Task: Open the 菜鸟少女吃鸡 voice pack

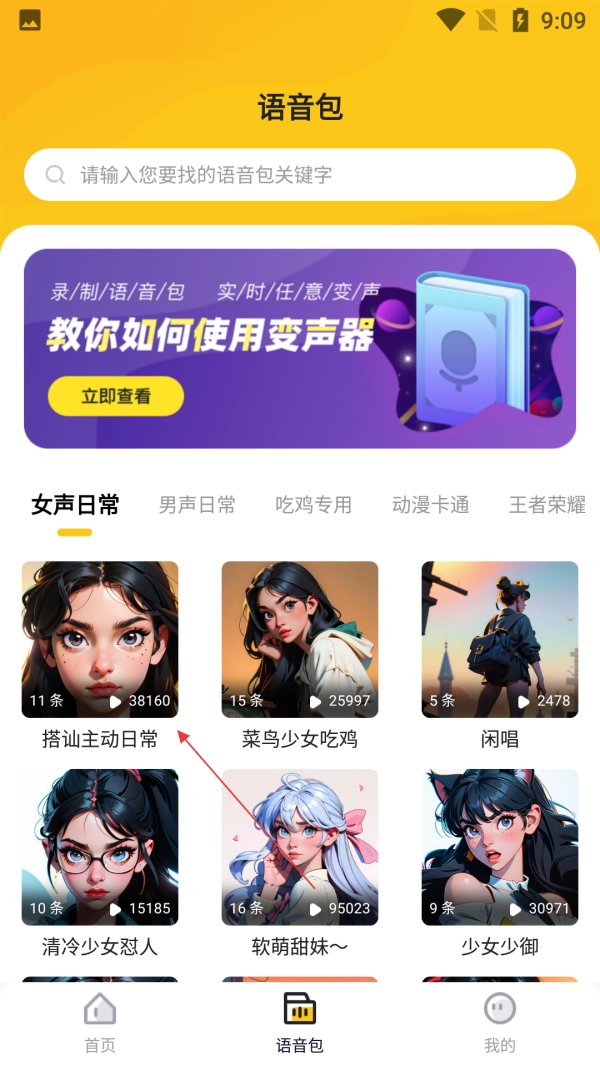Action: tap(300, 640)
